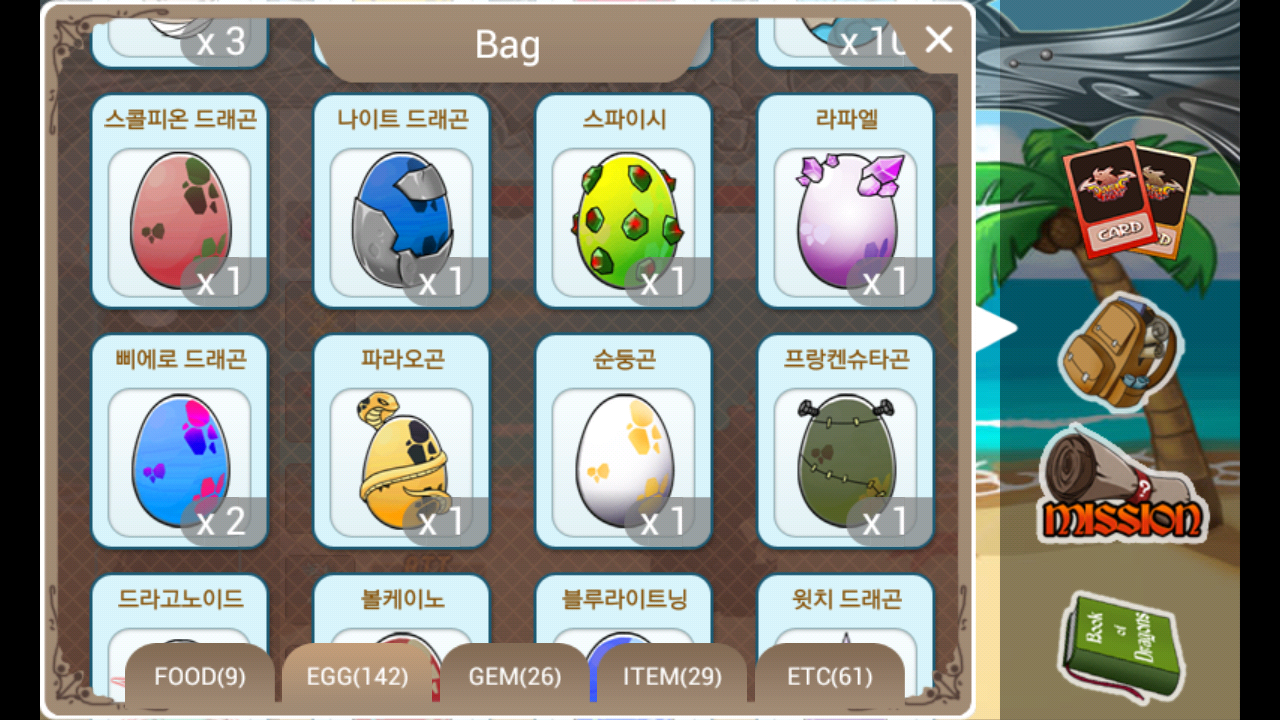
Task: Select the 나이트 드래곤 egg
Action: coord(402,220)
